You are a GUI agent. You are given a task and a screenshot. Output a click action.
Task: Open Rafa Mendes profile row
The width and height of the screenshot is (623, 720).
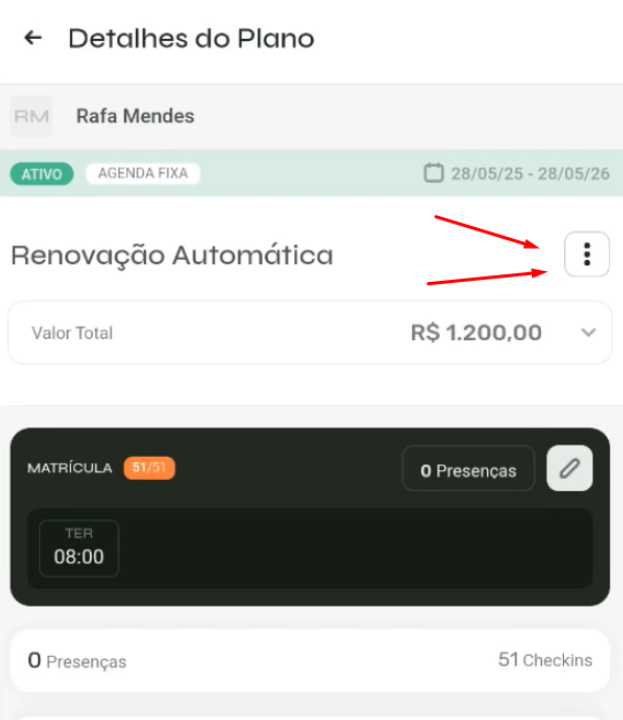coord(135,117)
